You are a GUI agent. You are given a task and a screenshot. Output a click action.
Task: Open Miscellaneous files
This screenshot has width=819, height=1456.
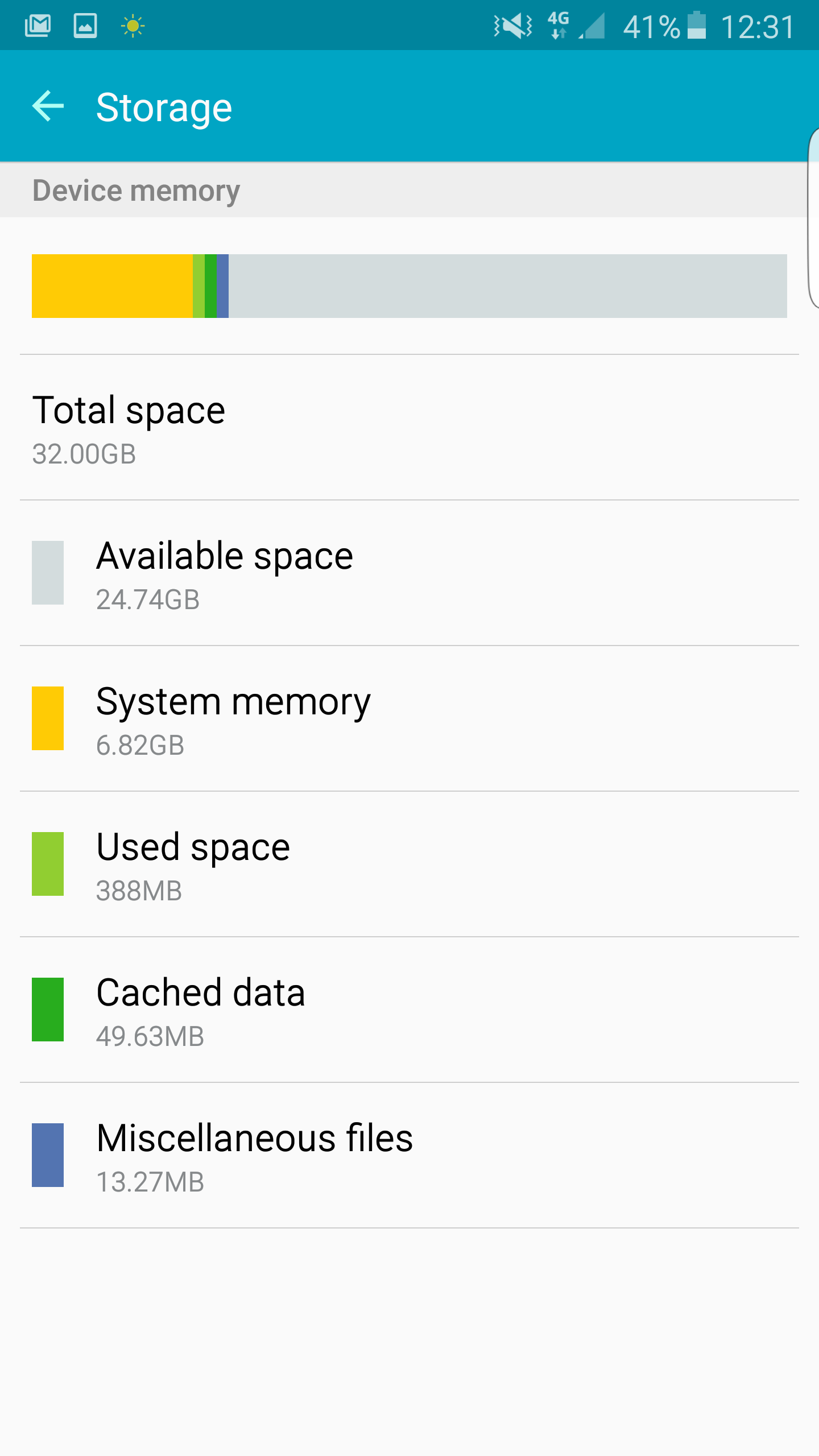click(409, 1155)
